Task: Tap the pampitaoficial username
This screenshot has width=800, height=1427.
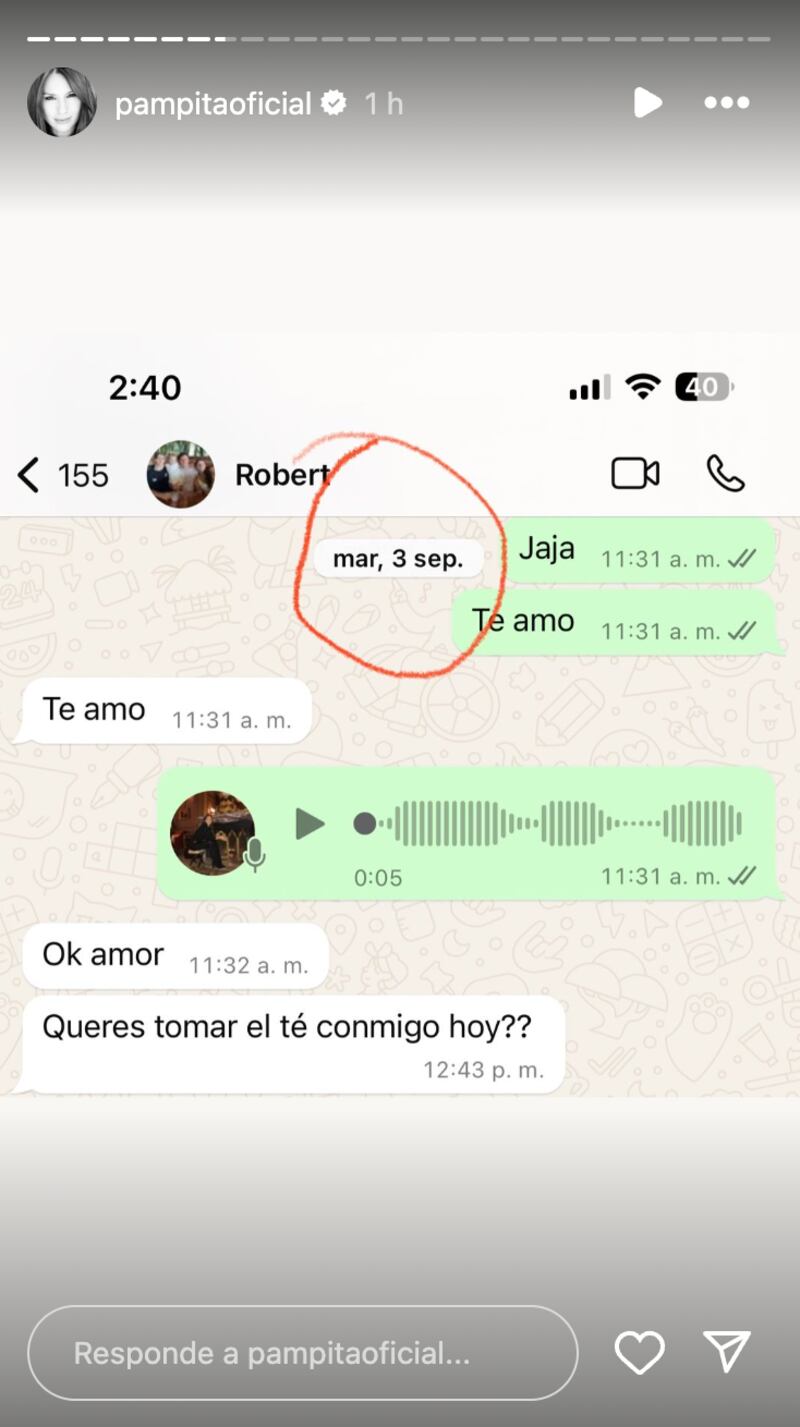Action: tap(213, 103)
